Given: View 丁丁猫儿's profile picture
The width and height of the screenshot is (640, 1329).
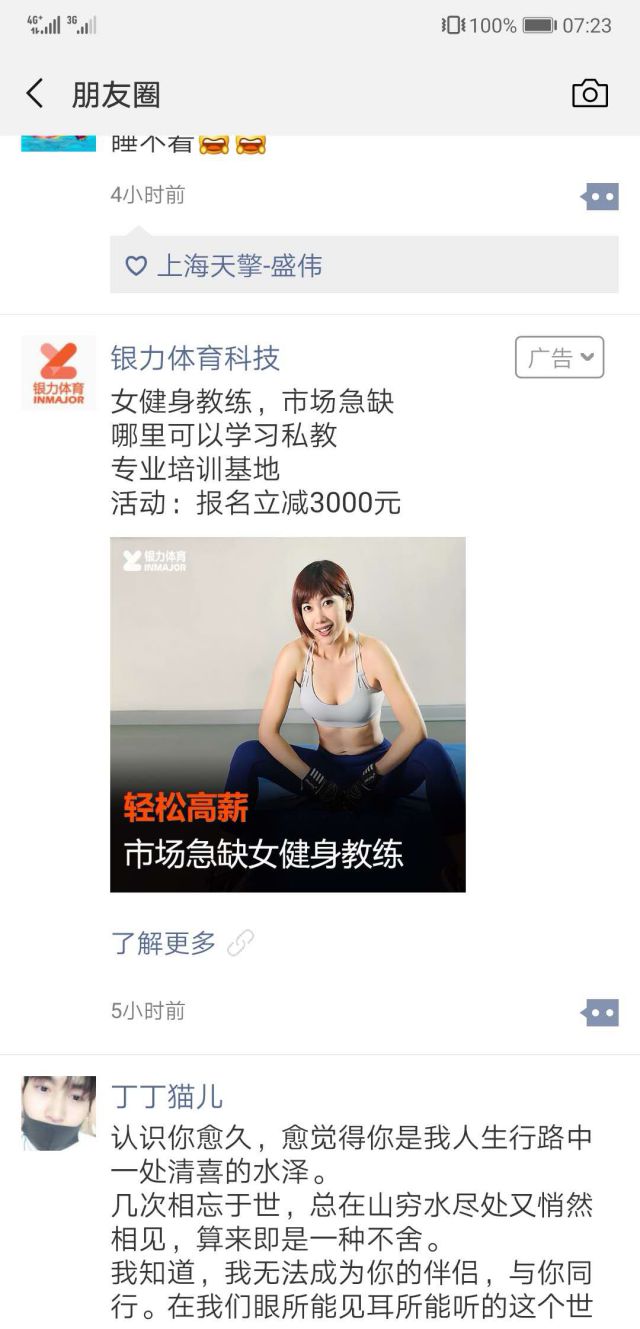Looking at the screenshot, I should tap(58, 1113).
